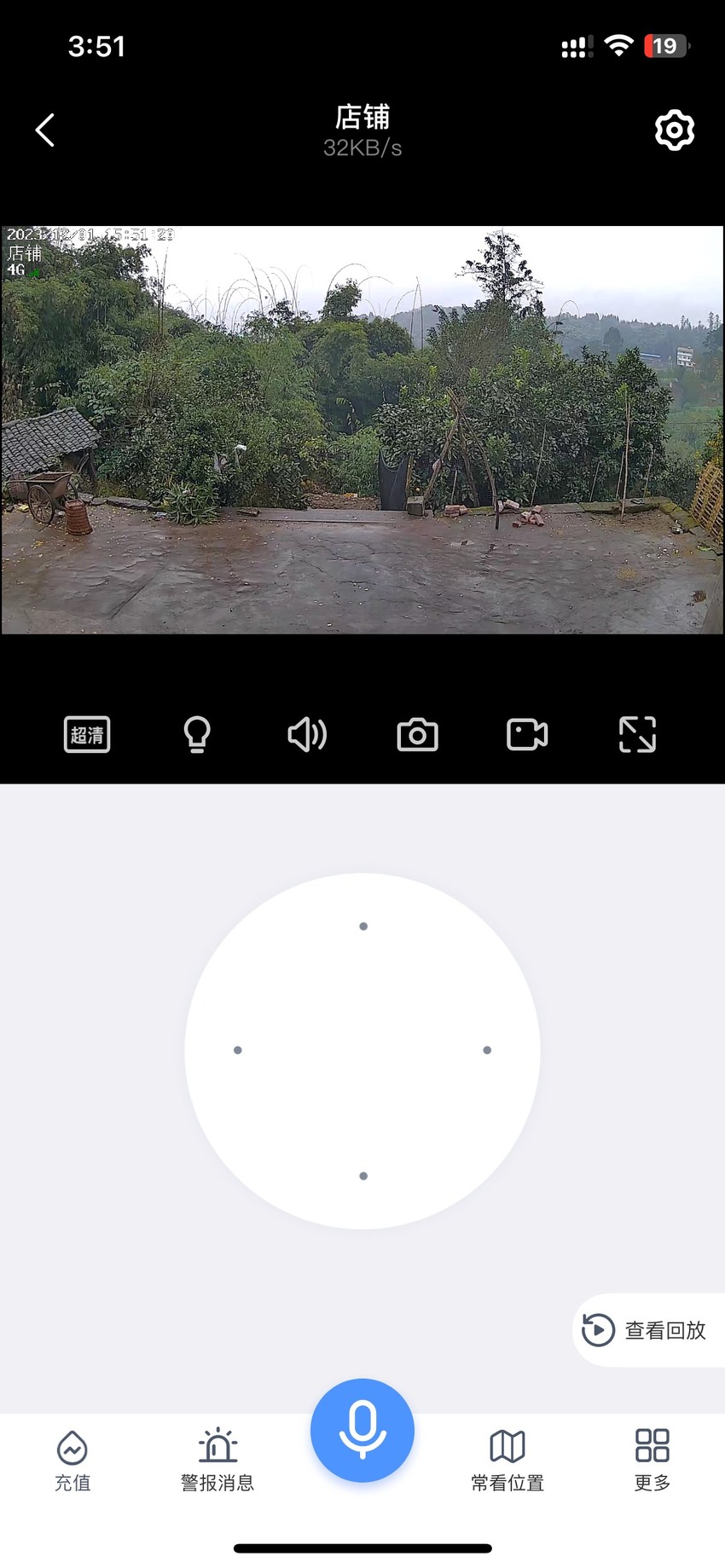The width and height of the screenshot is (725, 1568).
Task: Open the 更多 more menu
Action: click(652, 1461)
